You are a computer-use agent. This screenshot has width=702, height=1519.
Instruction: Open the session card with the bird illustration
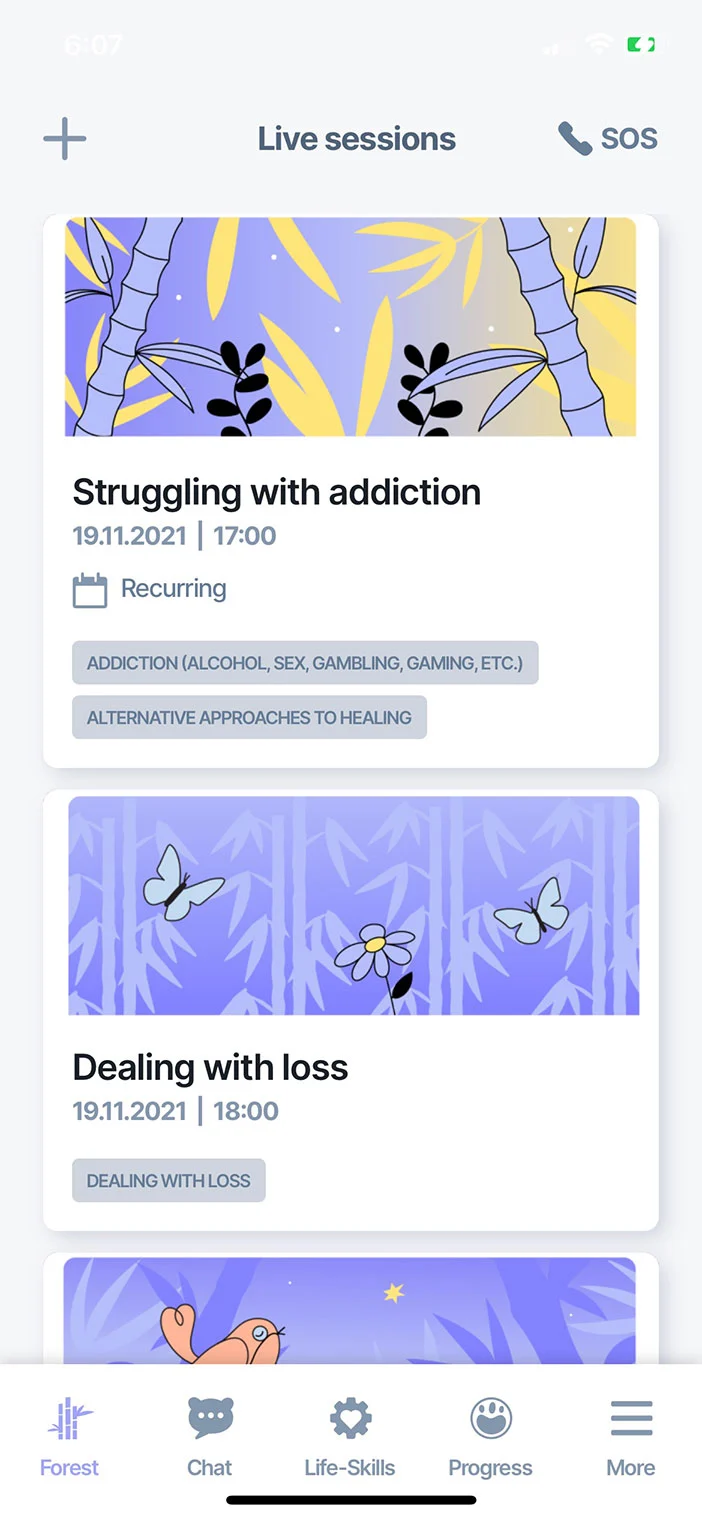[x=350, y=1312]
